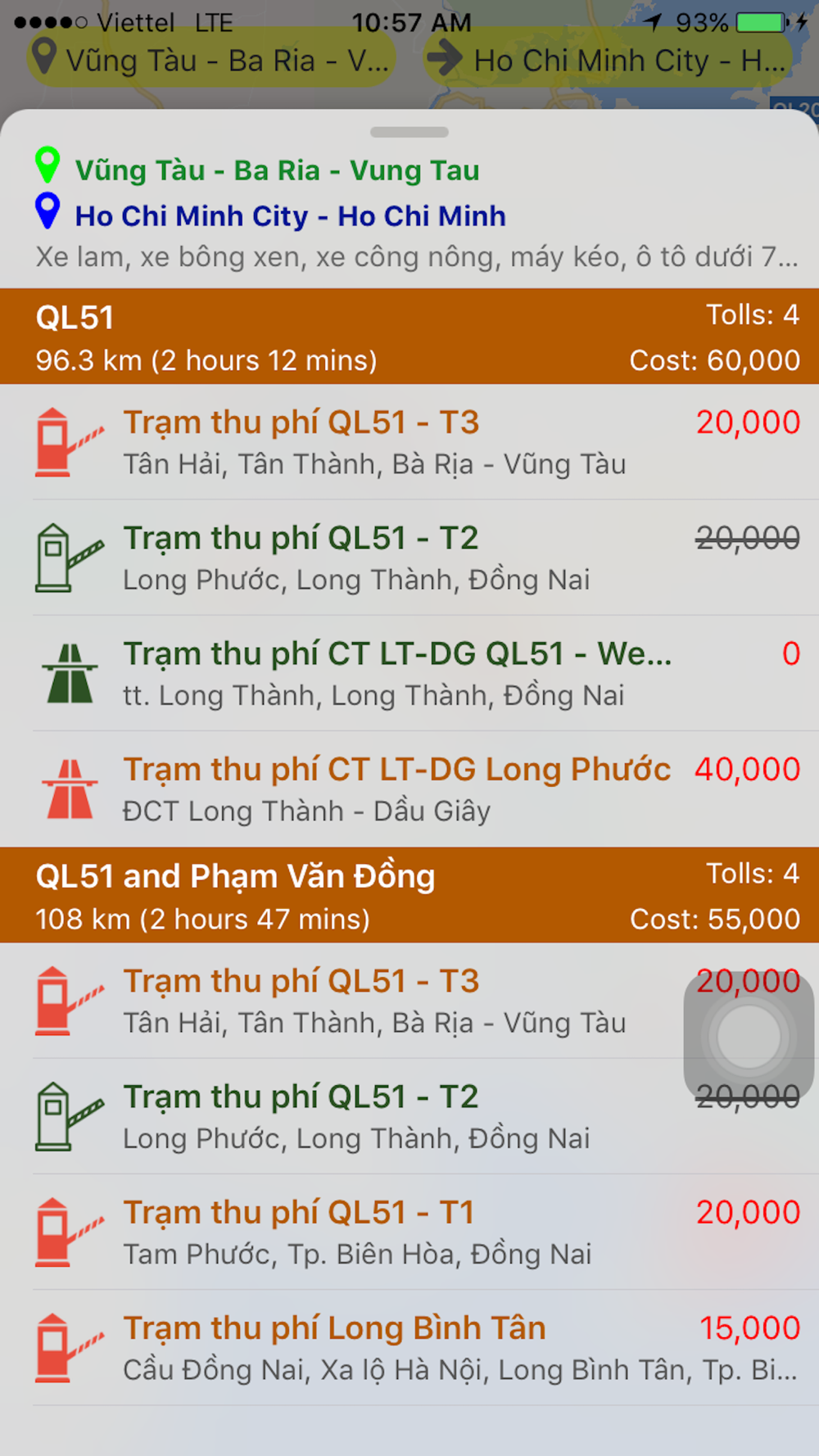Open the CT LT-DG QL51 toll station

pos(409,673)
